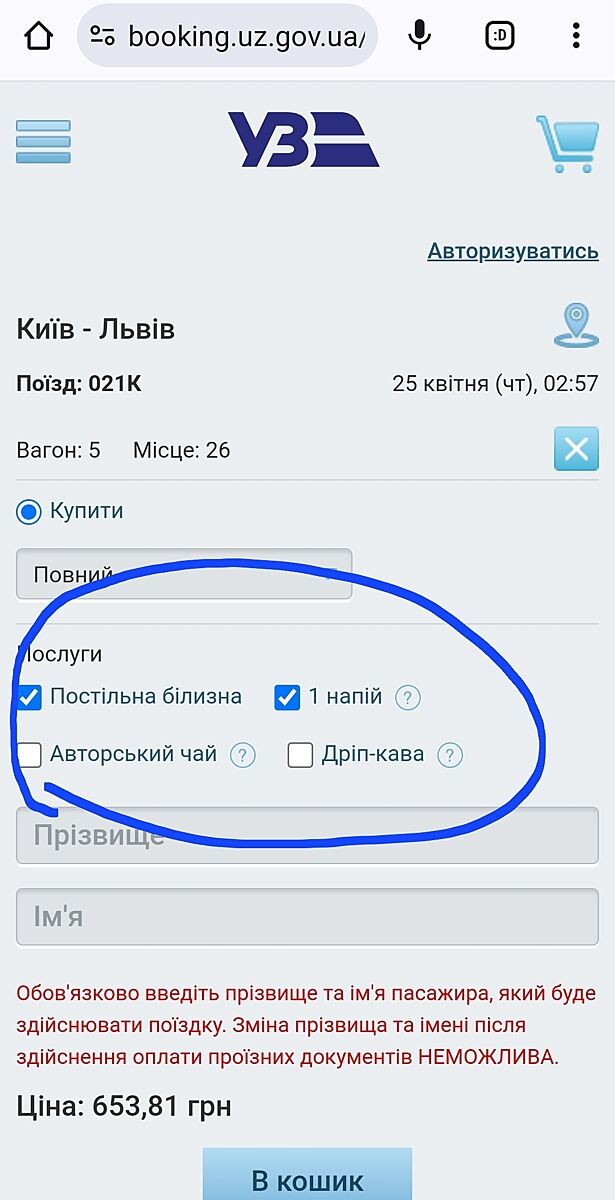
Task: Check the Дріп-кава box
Action: point(300,755)
